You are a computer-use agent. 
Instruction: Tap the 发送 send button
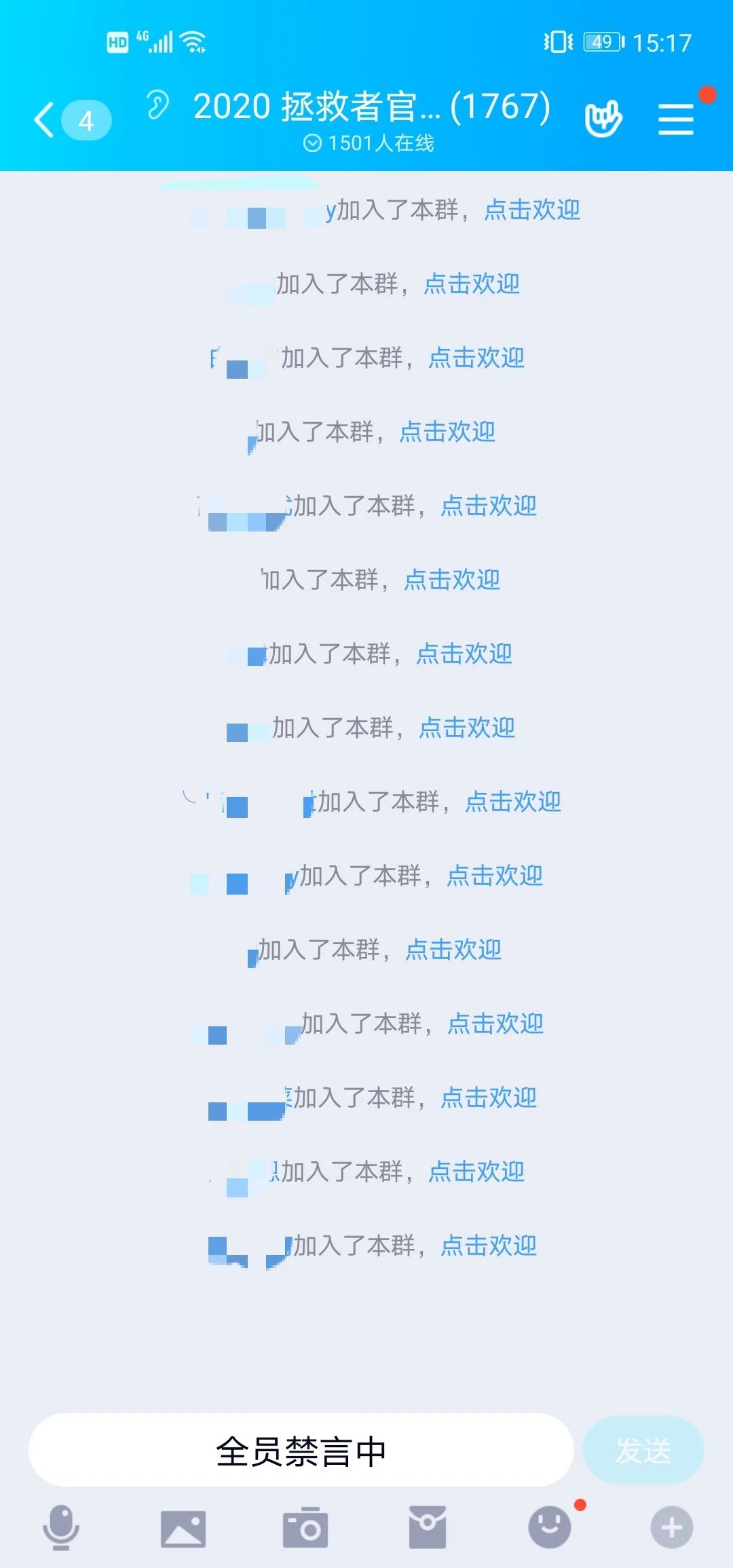click(643, 1451)
